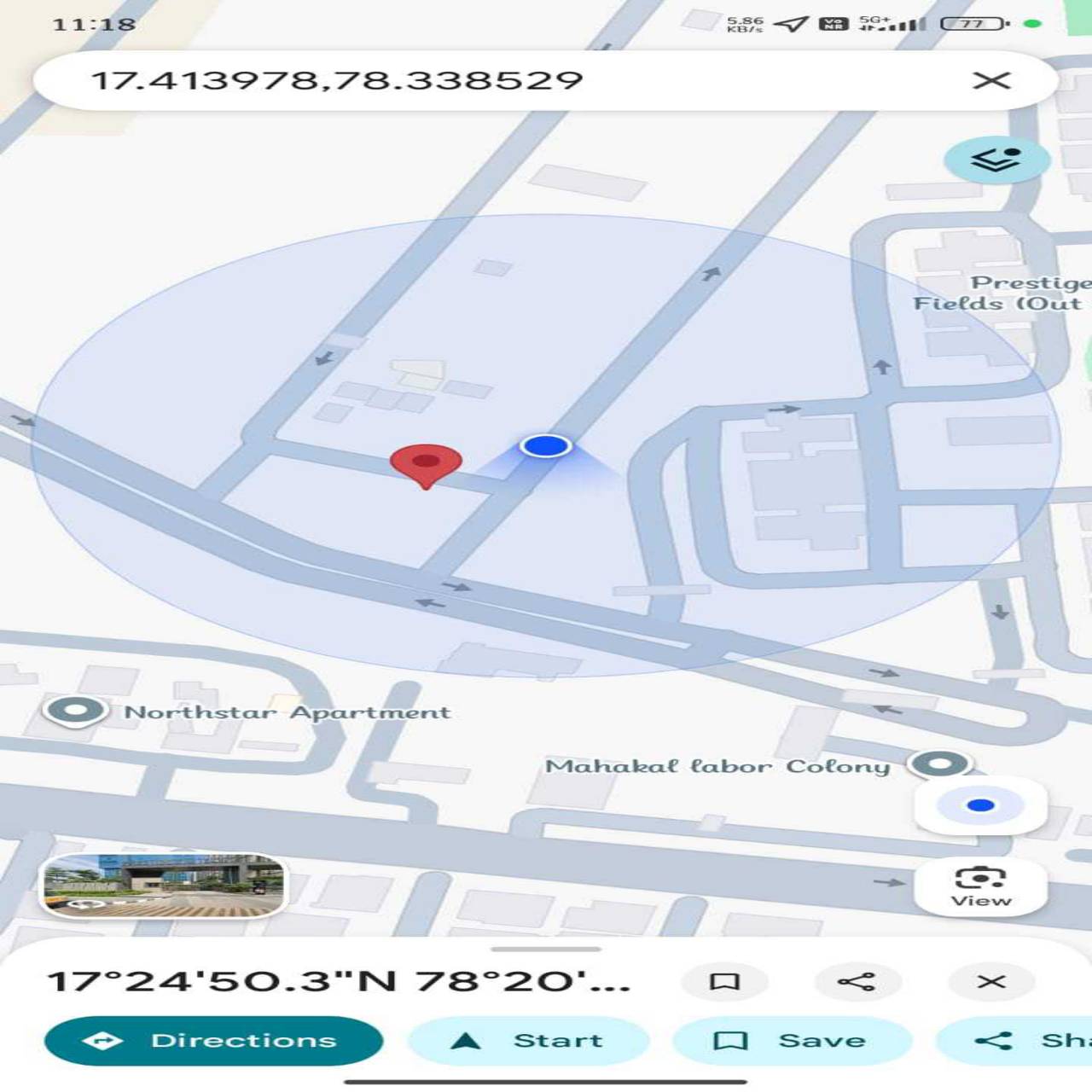Close the dropped pin info sheet
The image size is (1092, 1092).
click(x=990, y=981)
